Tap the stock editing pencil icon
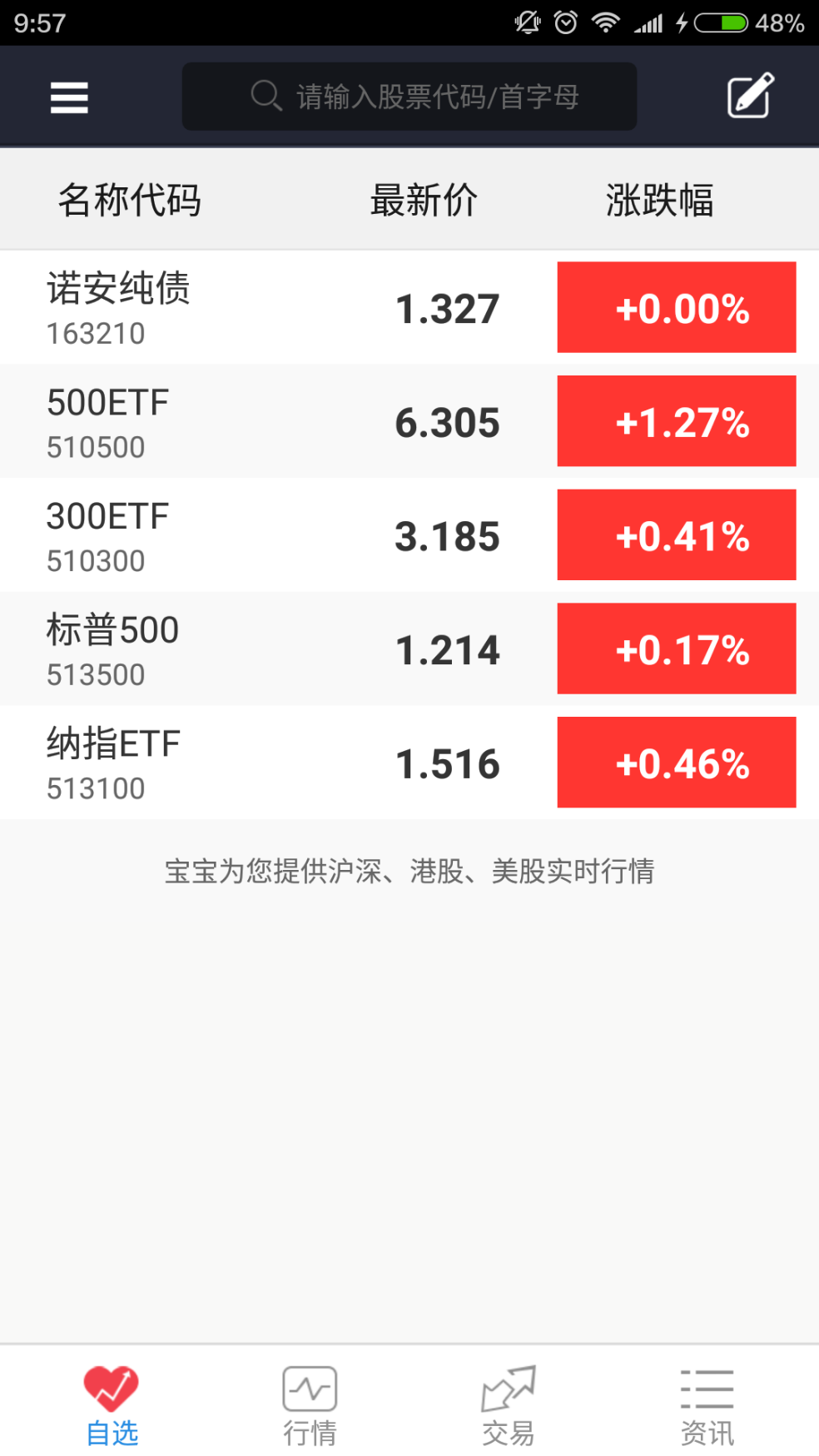 point(747,96)
